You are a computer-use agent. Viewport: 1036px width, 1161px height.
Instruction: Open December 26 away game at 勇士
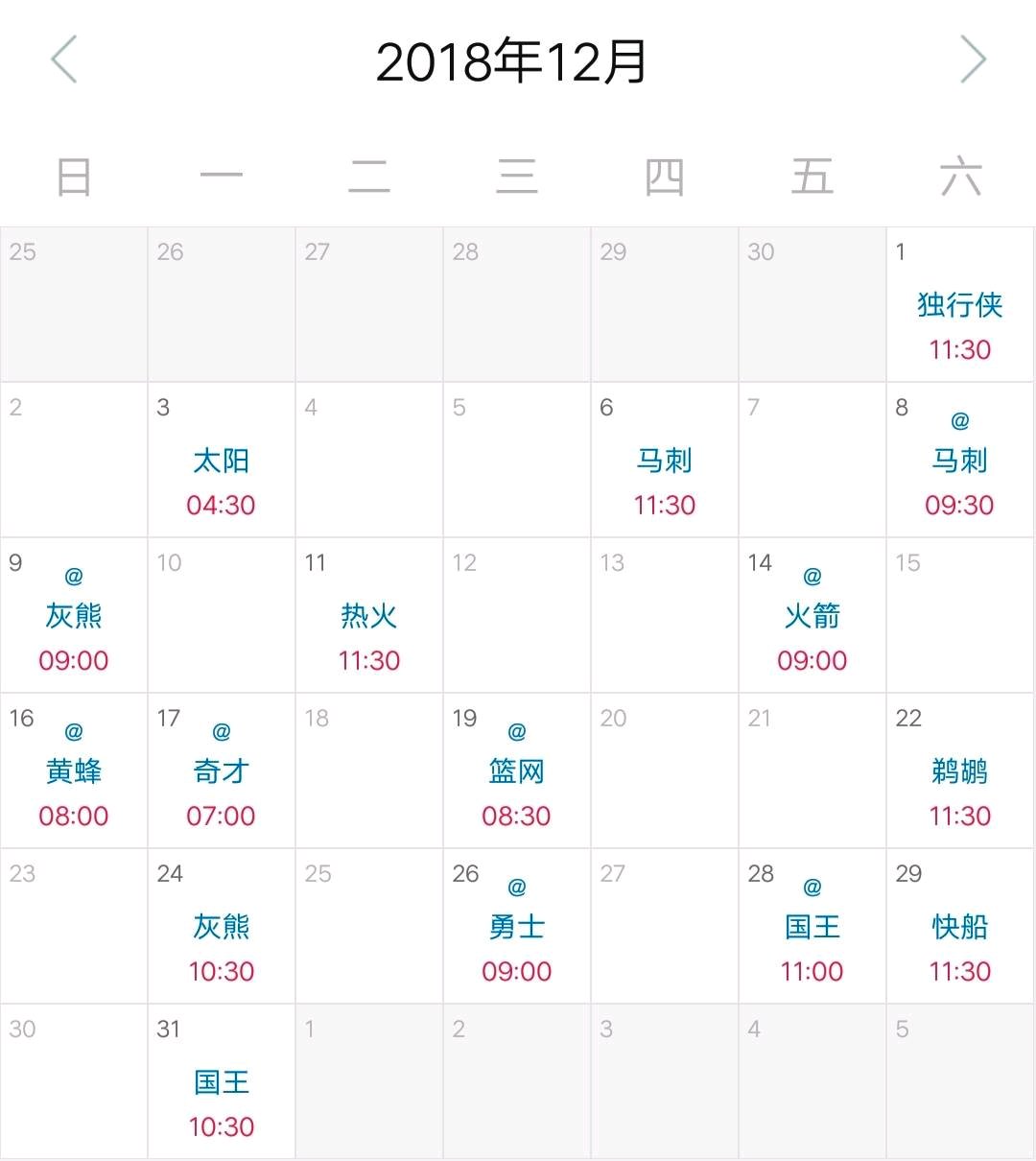(x=517, y=927)
